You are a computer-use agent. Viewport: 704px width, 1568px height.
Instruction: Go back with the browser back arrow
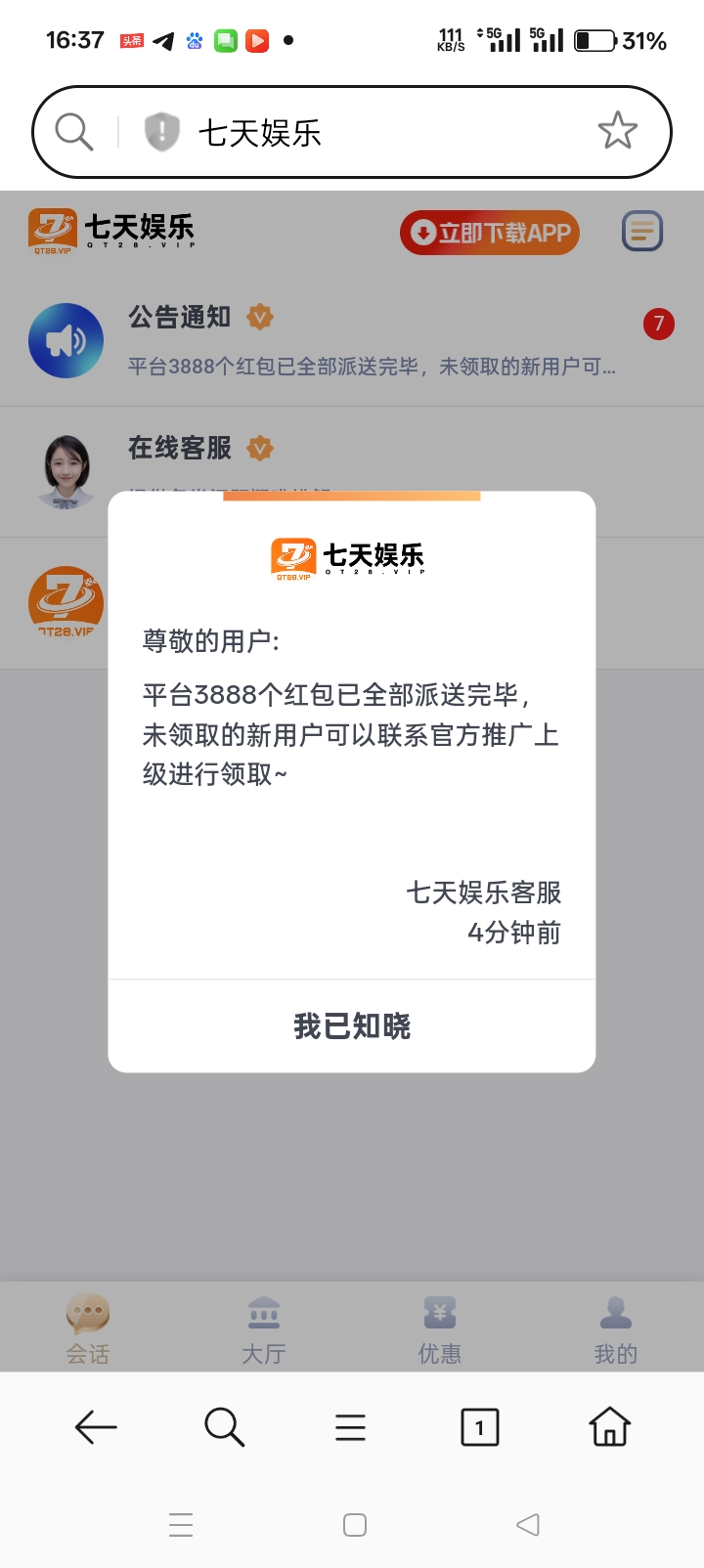click(x=96, y=1427)
